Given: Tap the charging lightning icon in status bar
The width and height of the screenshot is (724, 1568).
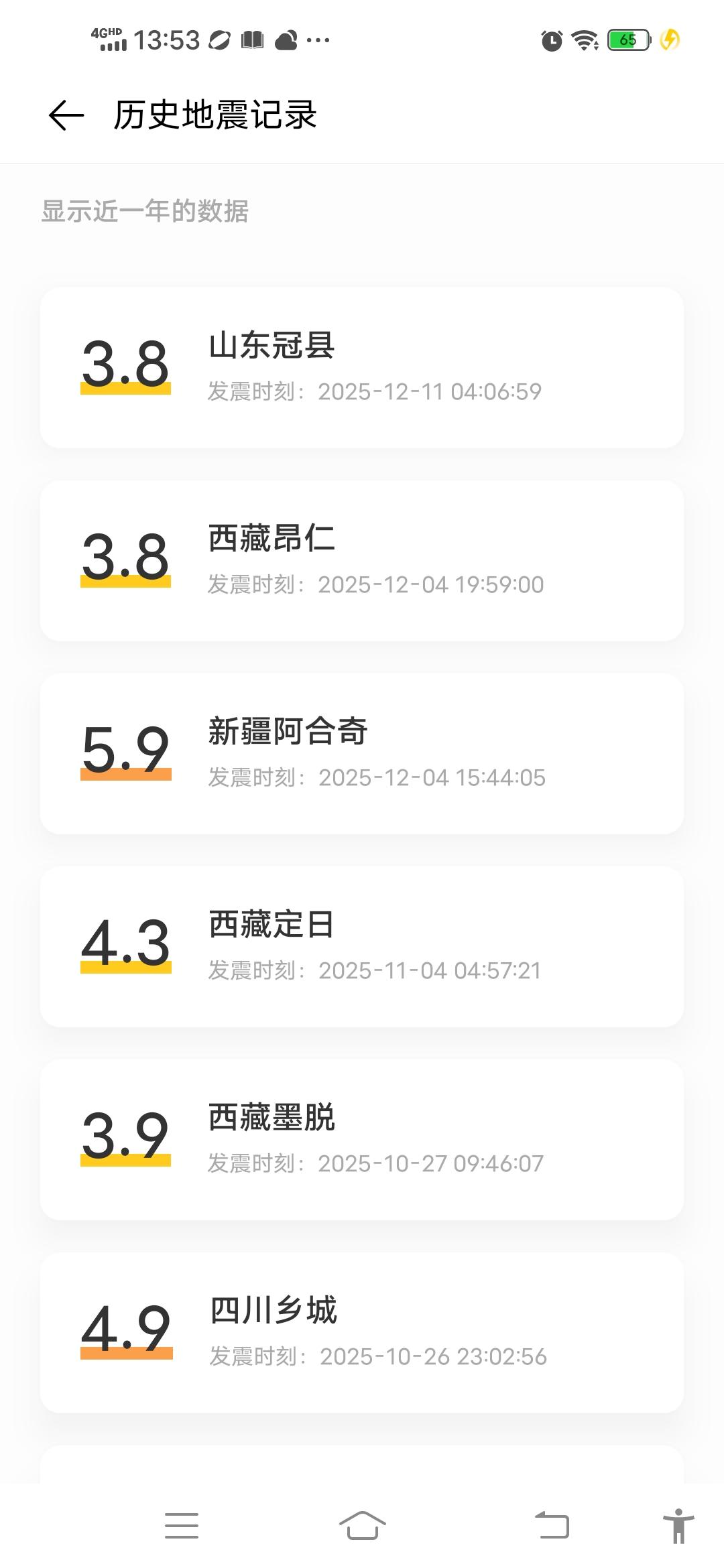Looking at the screenshot, I should [x=668, y=40].
